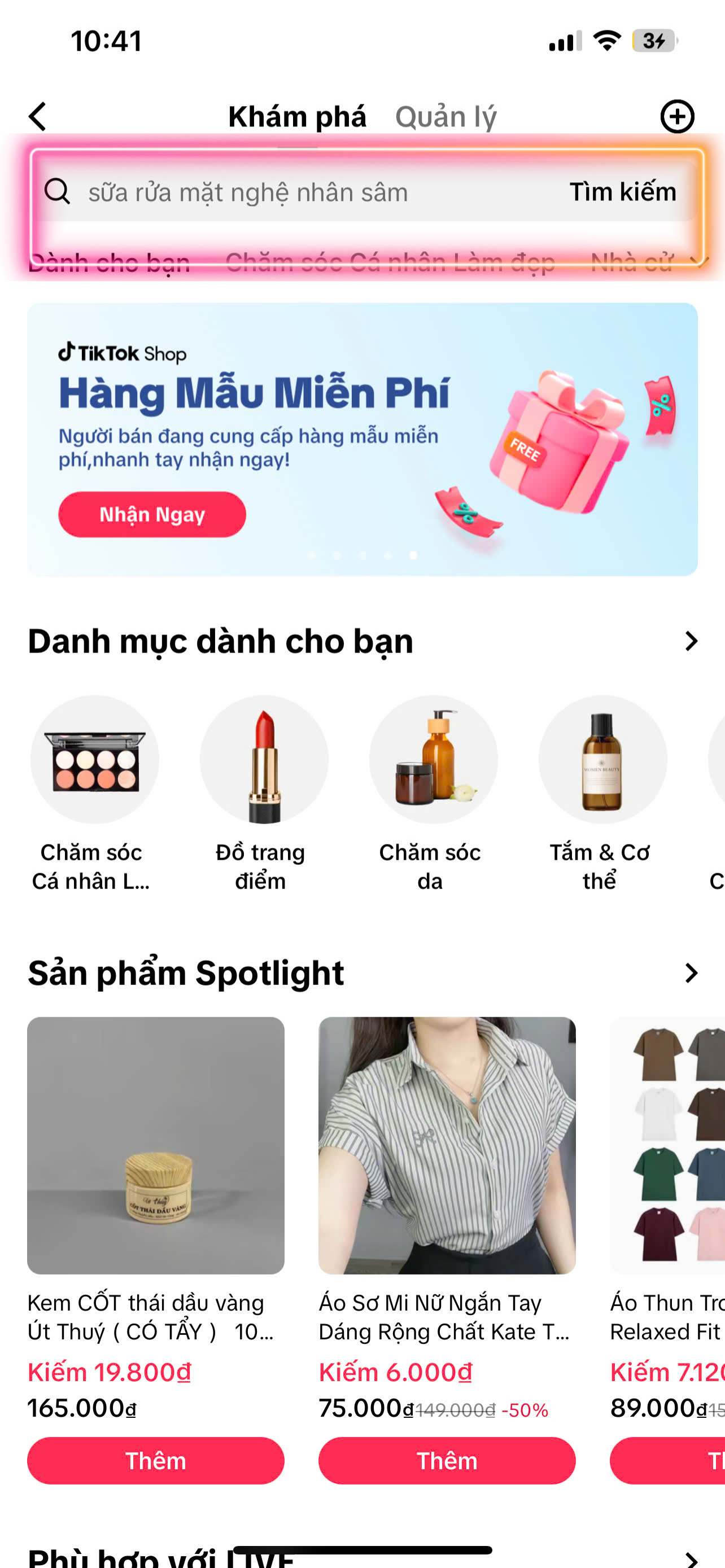Browse the Đồ trang điểm category
Viewport: 725px width, 1568px height.
click(264, 760)
